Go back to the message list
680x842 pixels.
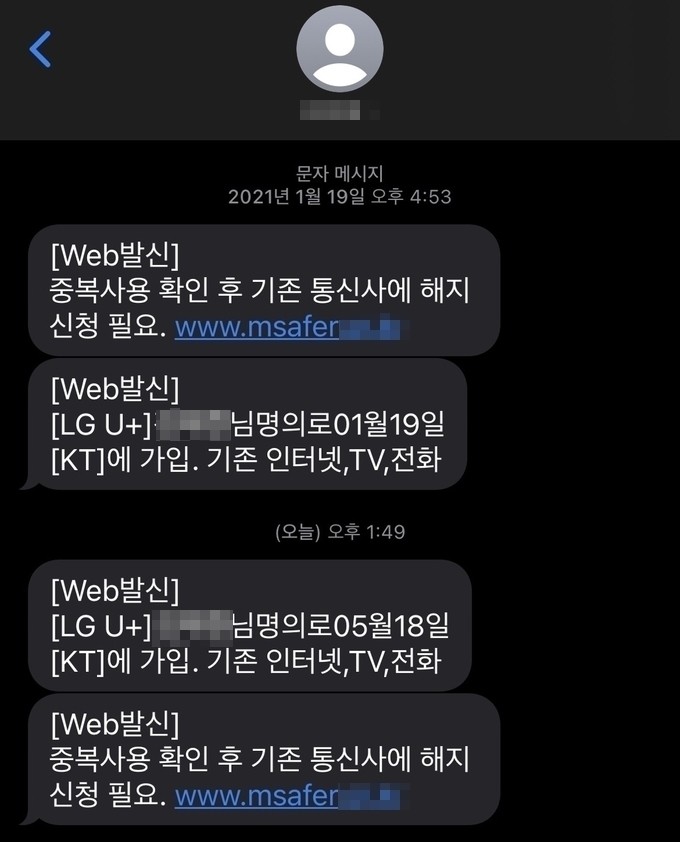40,48
